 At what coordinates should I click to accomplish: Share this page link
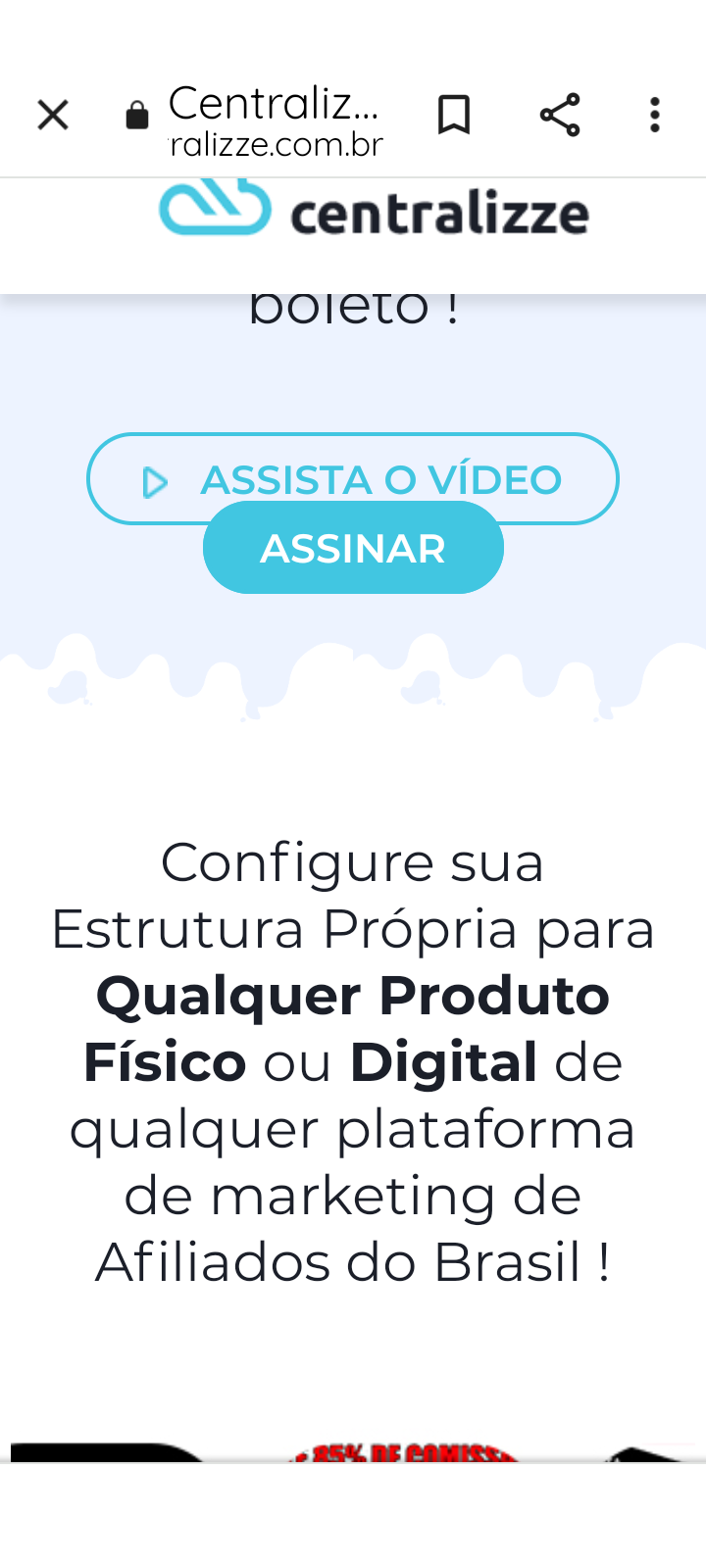560,116
